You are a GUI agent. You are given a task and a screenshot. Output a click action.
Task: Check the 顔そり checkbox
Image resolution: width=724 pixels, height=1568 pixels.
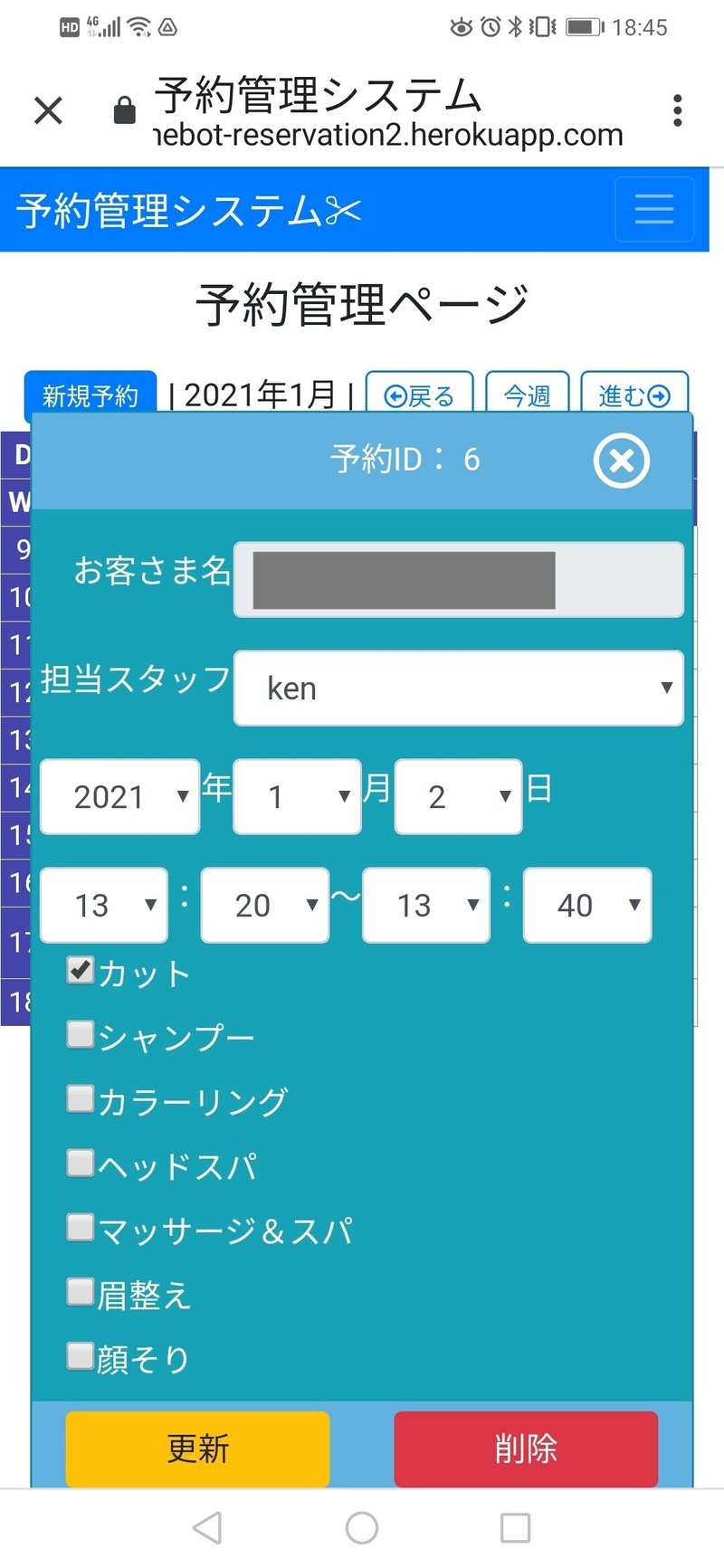pyautogui.click(x=80, y=1355)
